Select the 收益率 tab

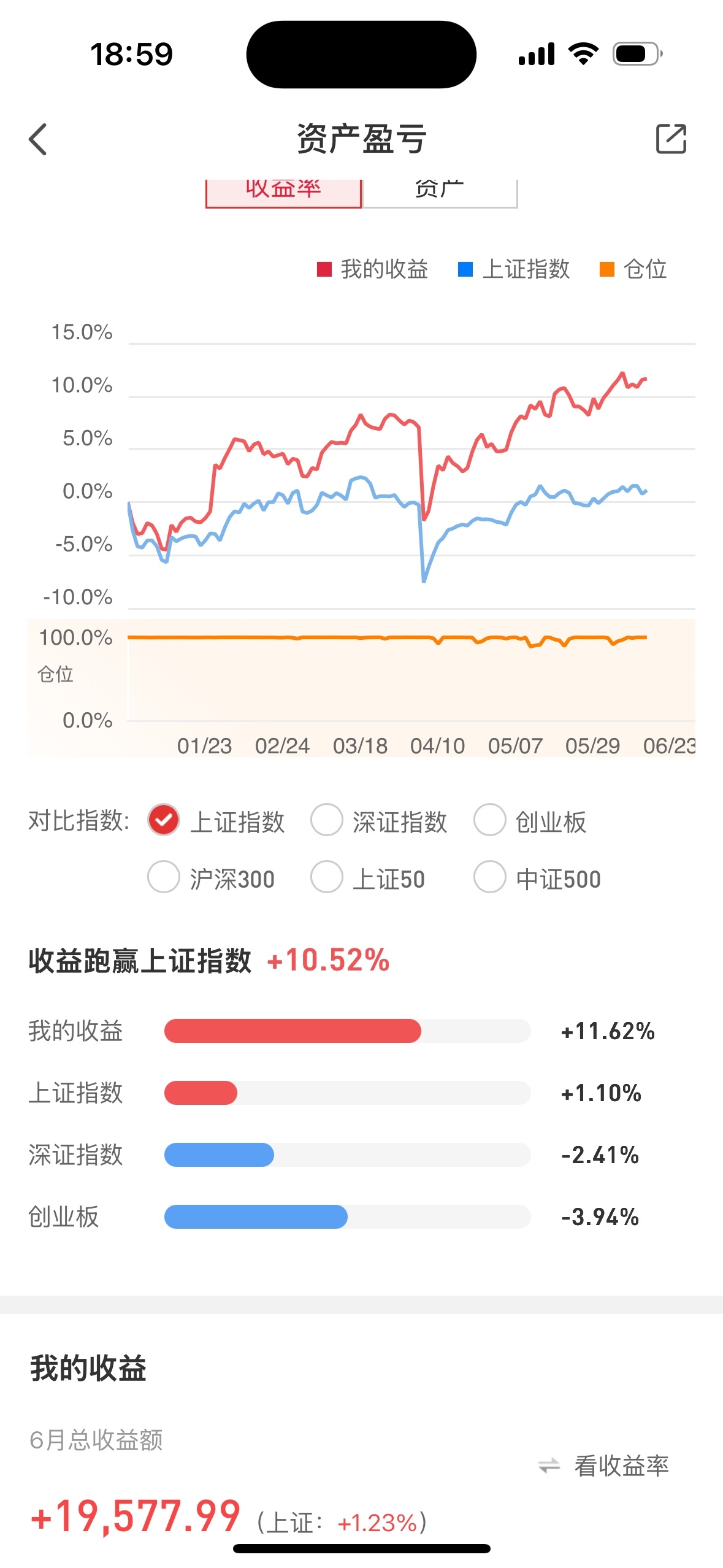283,191
